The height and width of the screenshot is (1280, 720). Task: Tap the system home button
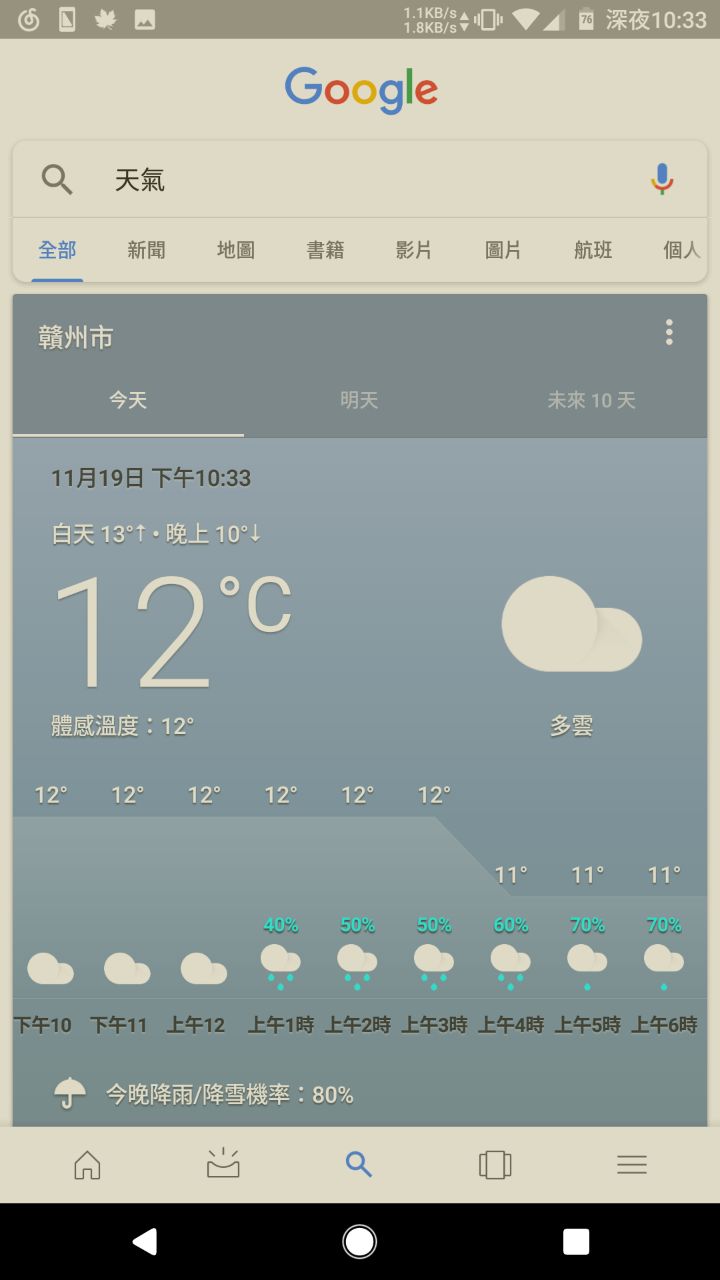[359, 1241]
